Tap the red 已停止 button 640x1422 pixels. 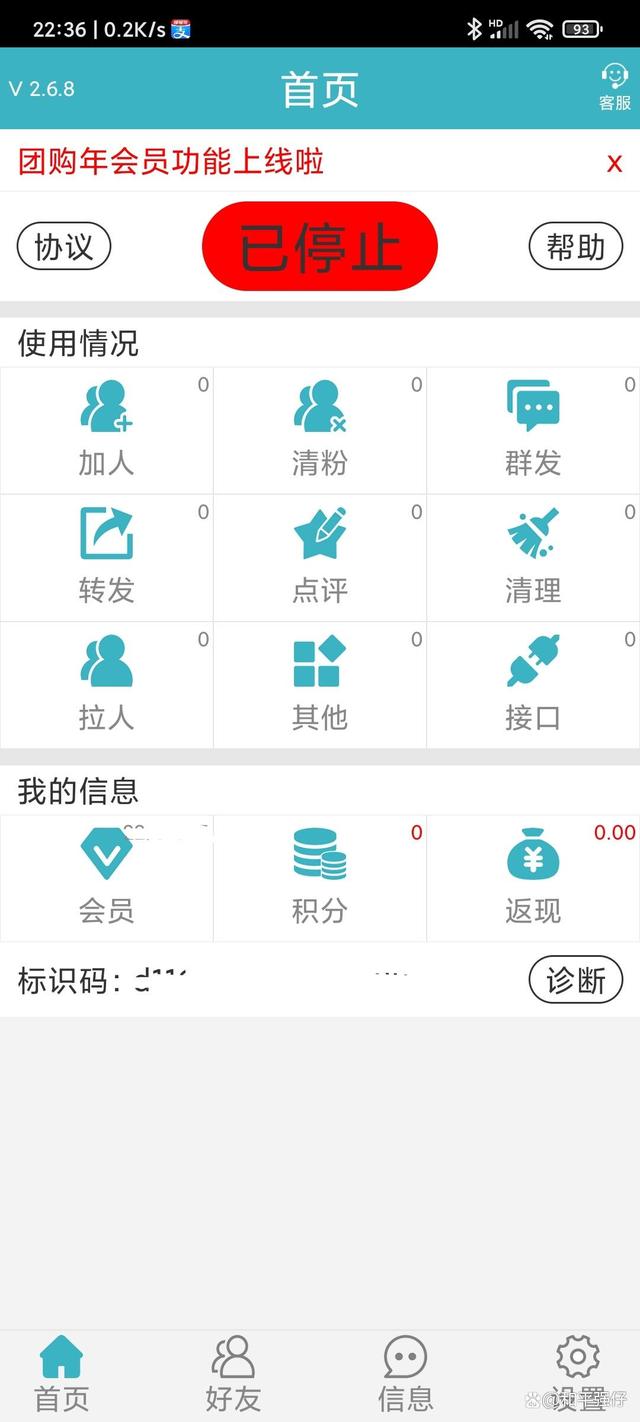point(320,247)
